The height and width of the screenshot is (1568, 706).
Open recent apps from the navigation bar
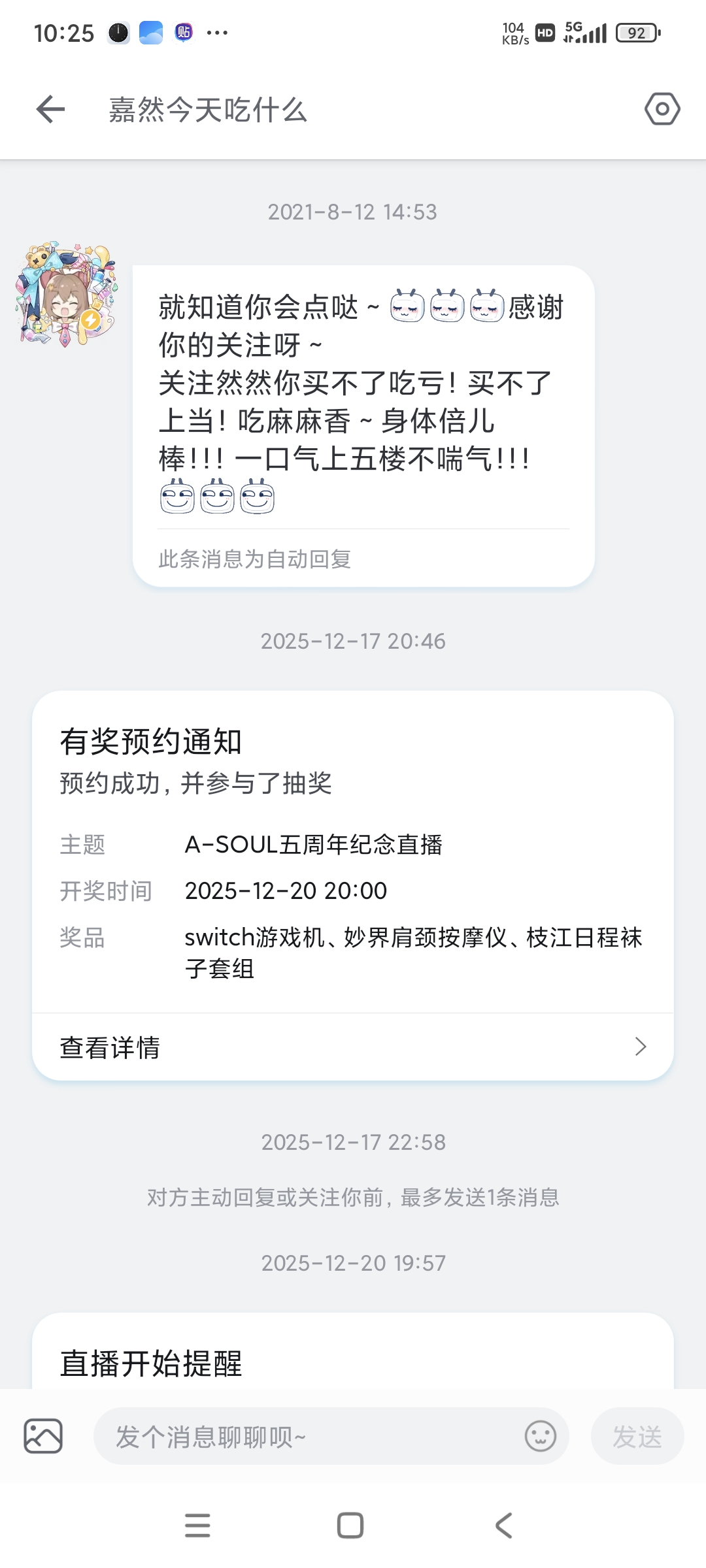pos(197,1526)
